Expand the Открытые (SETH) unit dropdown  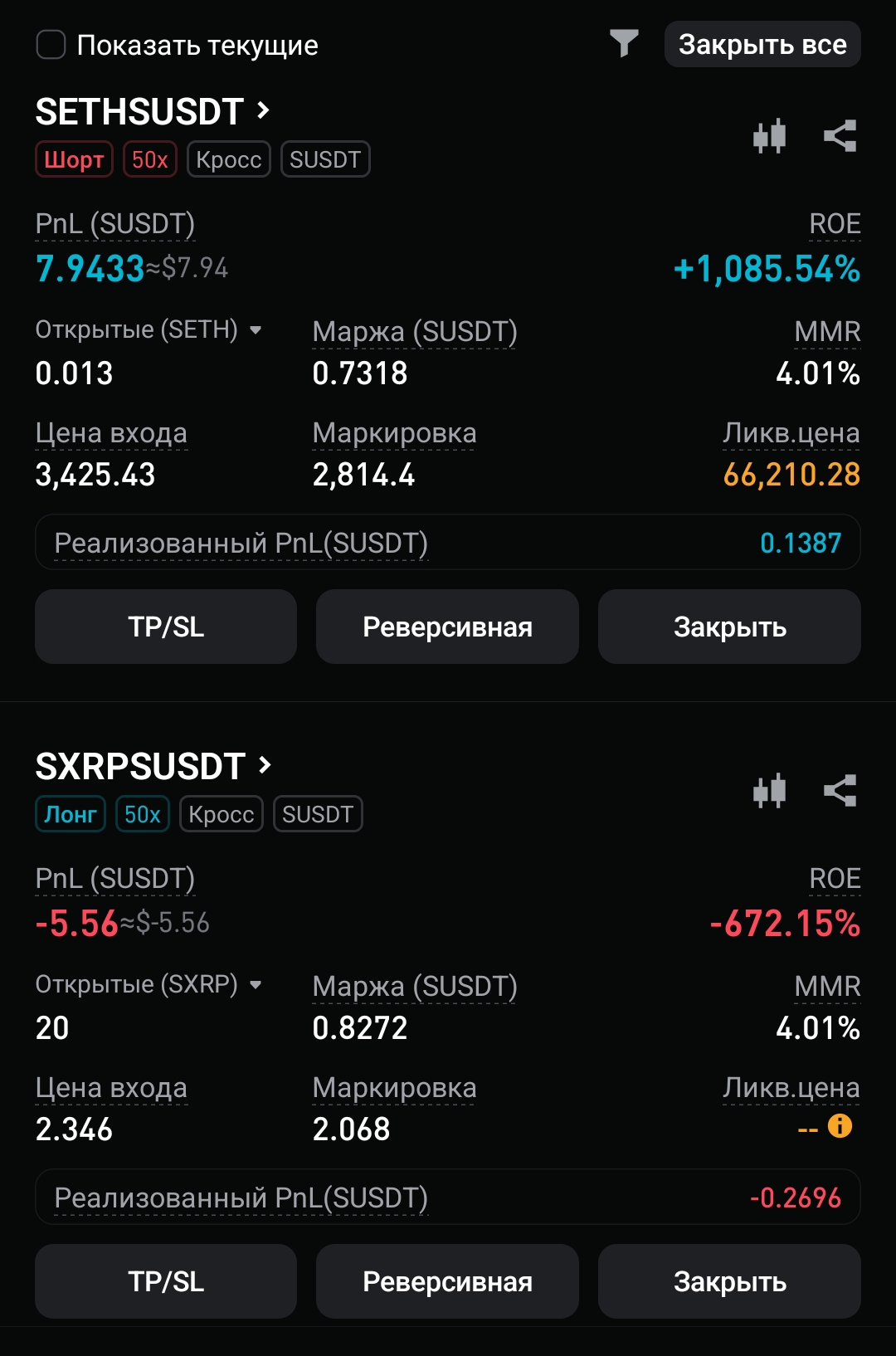tap(256, 330)
